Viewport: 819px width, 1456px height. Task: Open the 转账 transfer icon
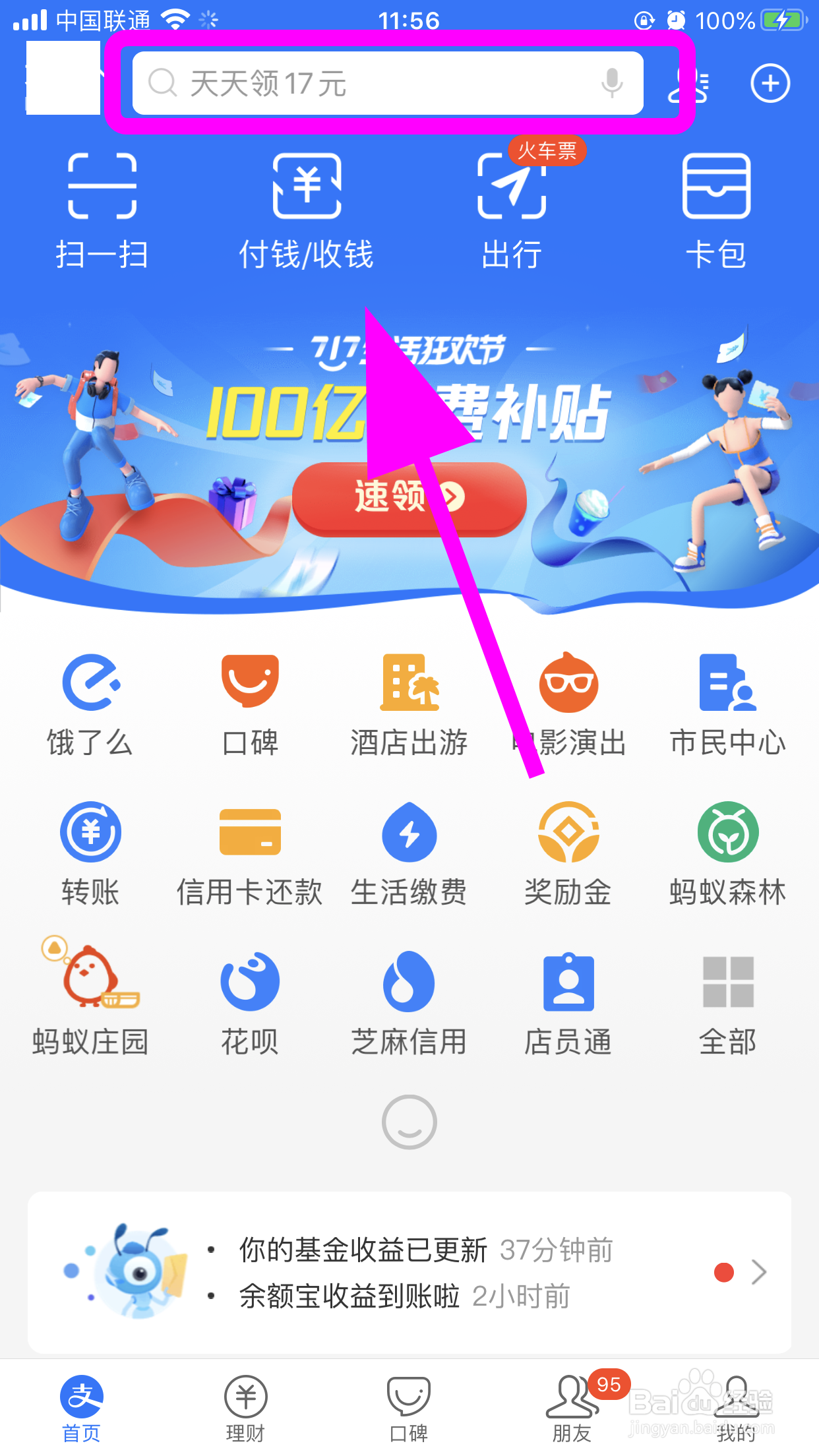pyautogui.click(x=90, y=854)
